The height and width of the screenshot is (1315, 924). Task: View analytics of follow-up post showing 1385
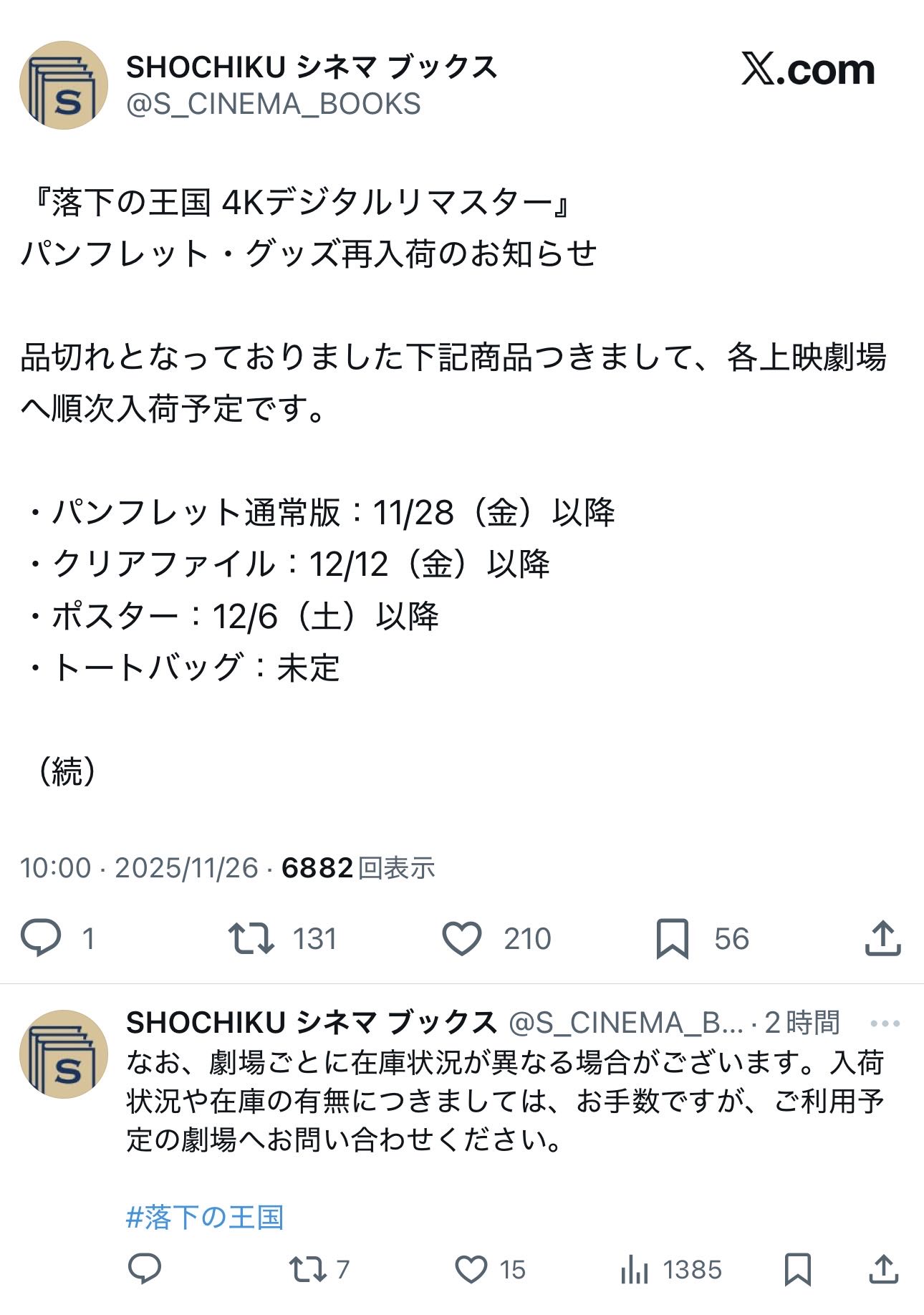[635, 1269]
